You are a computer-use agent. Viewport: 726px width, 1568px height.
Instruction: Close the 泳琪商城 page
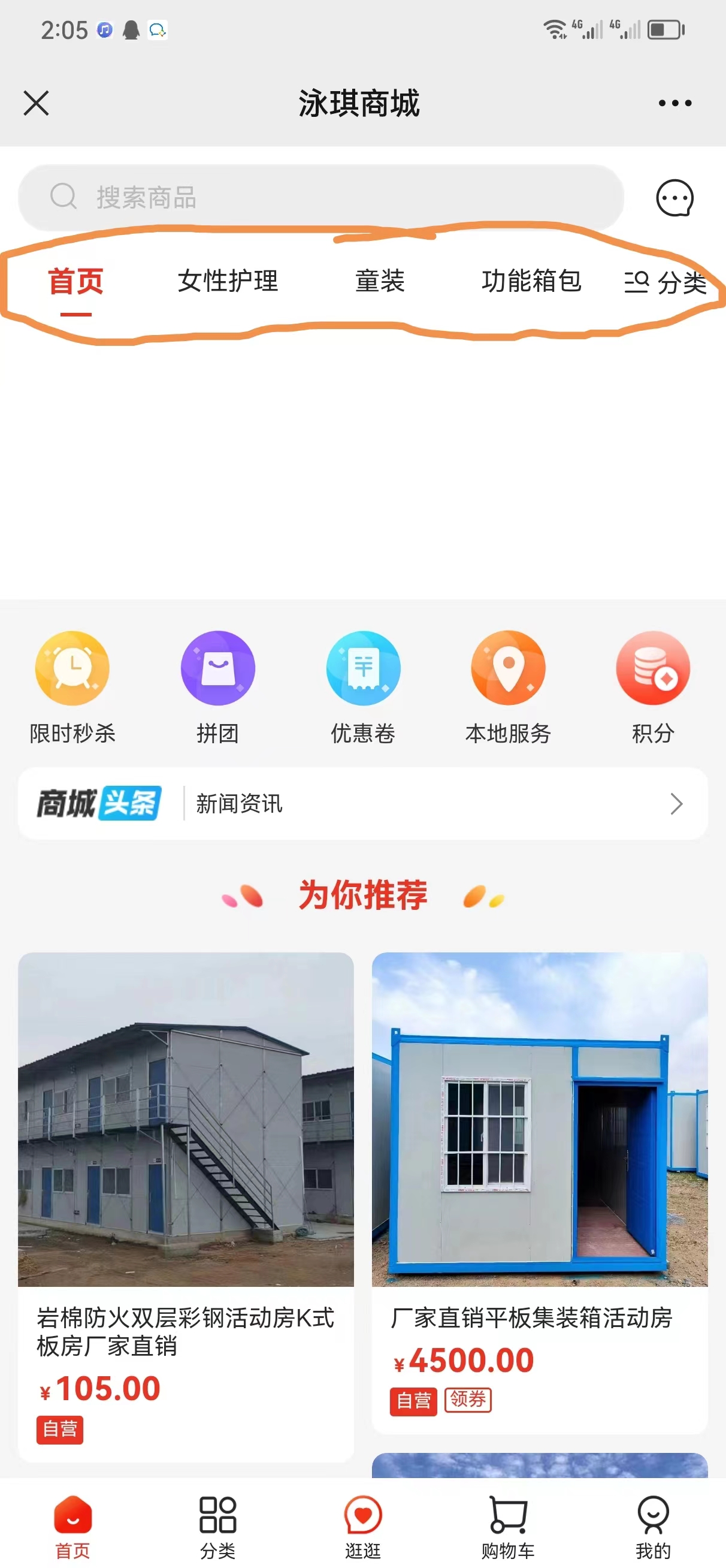36,103
